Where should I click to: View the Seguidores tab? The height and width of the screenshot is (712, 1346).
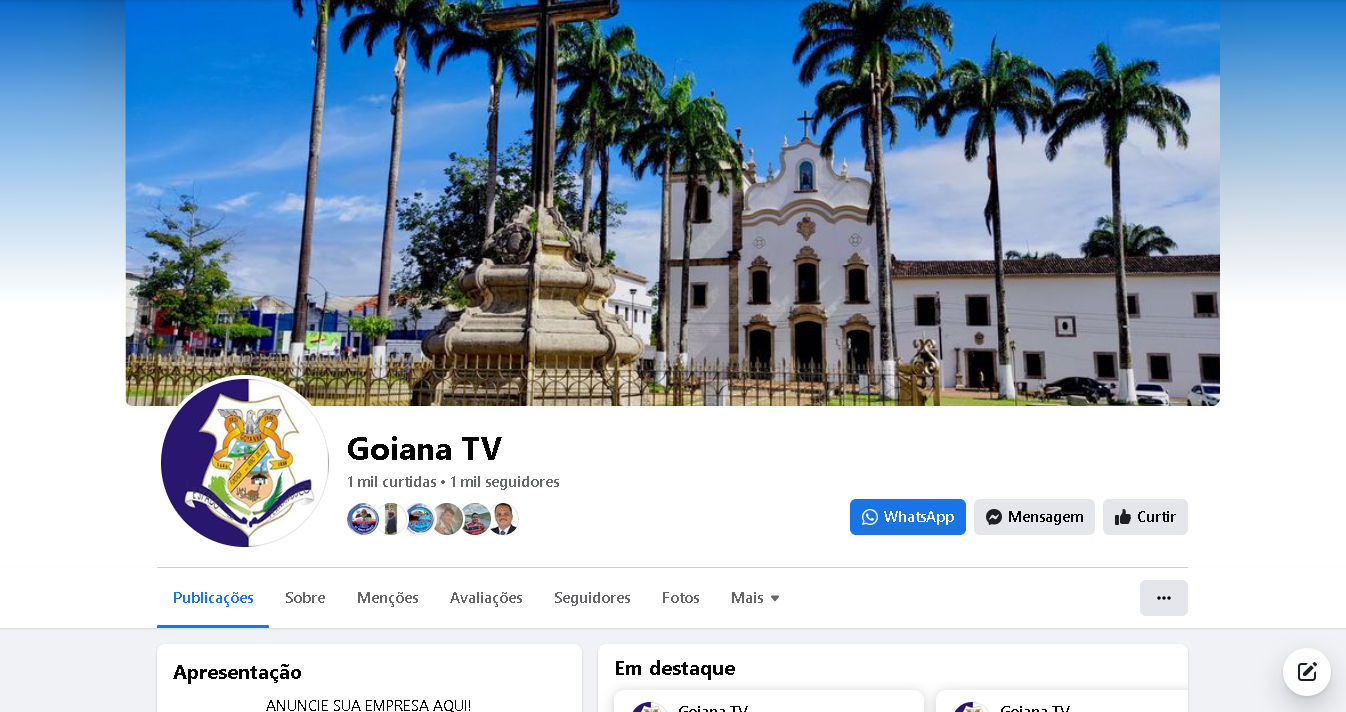592,598
